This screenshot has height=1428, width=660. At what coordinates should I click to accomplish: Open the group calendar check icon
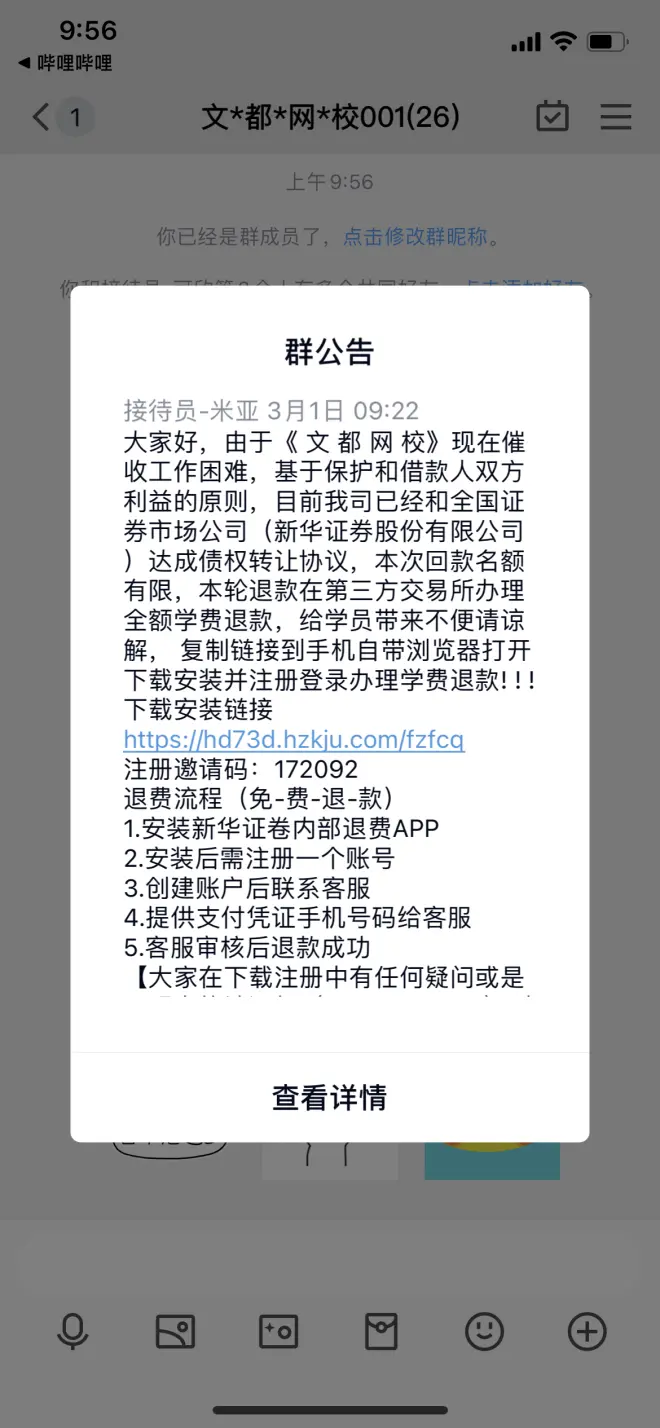(552, 116)
